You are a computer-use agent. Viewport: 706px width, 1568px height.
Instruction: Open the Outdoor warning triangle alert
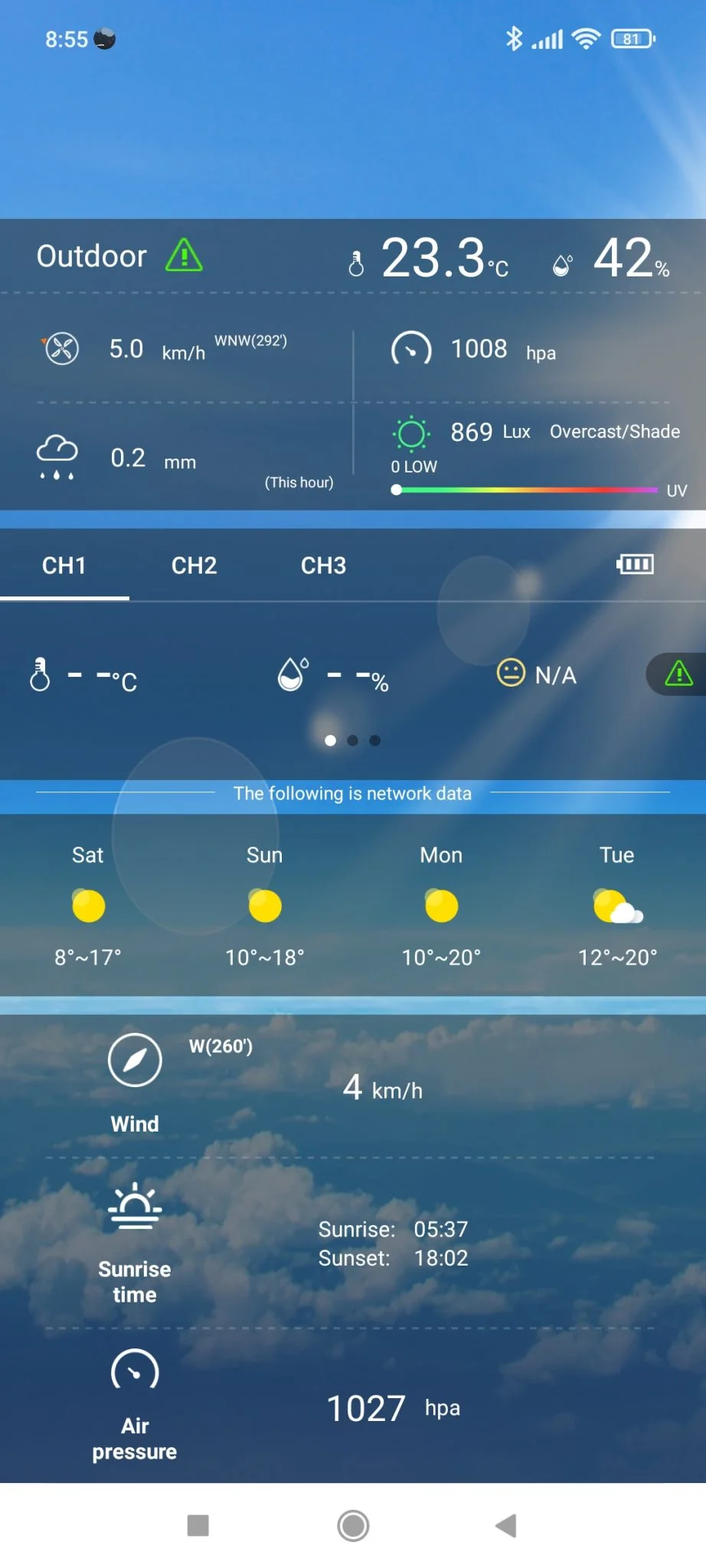(x=184, y=256)
